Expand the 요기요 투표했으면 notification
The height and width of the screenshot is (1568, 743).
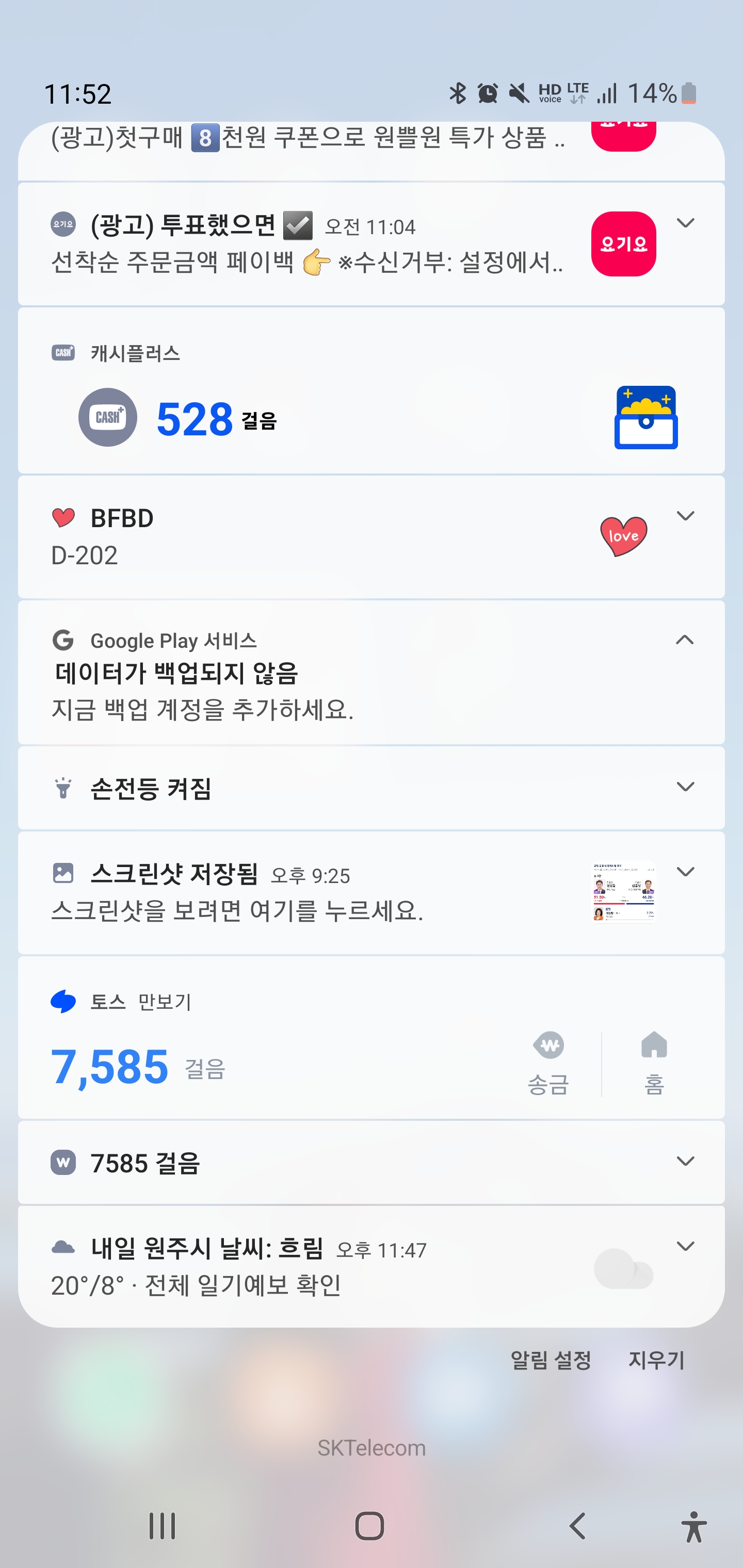(685, 223)
